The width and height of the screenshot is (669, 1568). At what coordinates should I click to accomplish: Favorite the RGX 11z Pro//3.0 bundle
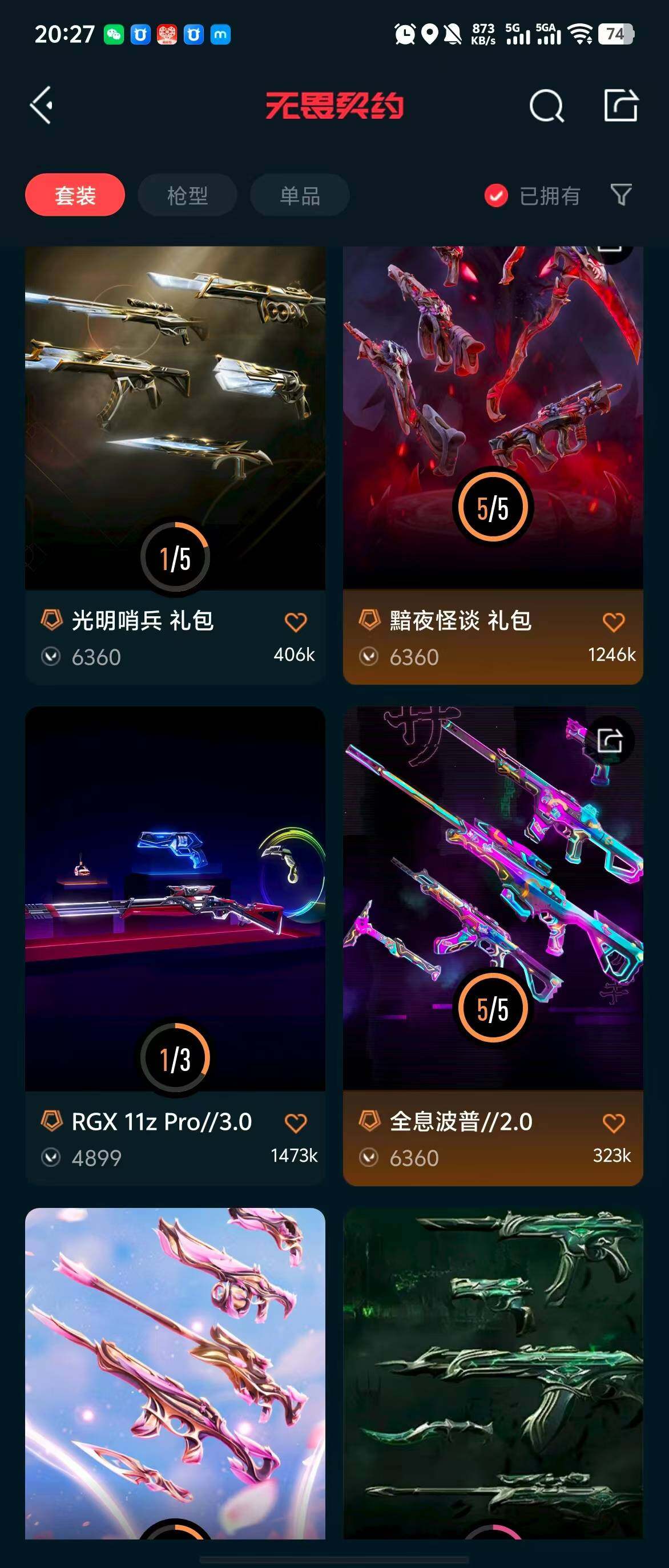[x=296, y=1123]
